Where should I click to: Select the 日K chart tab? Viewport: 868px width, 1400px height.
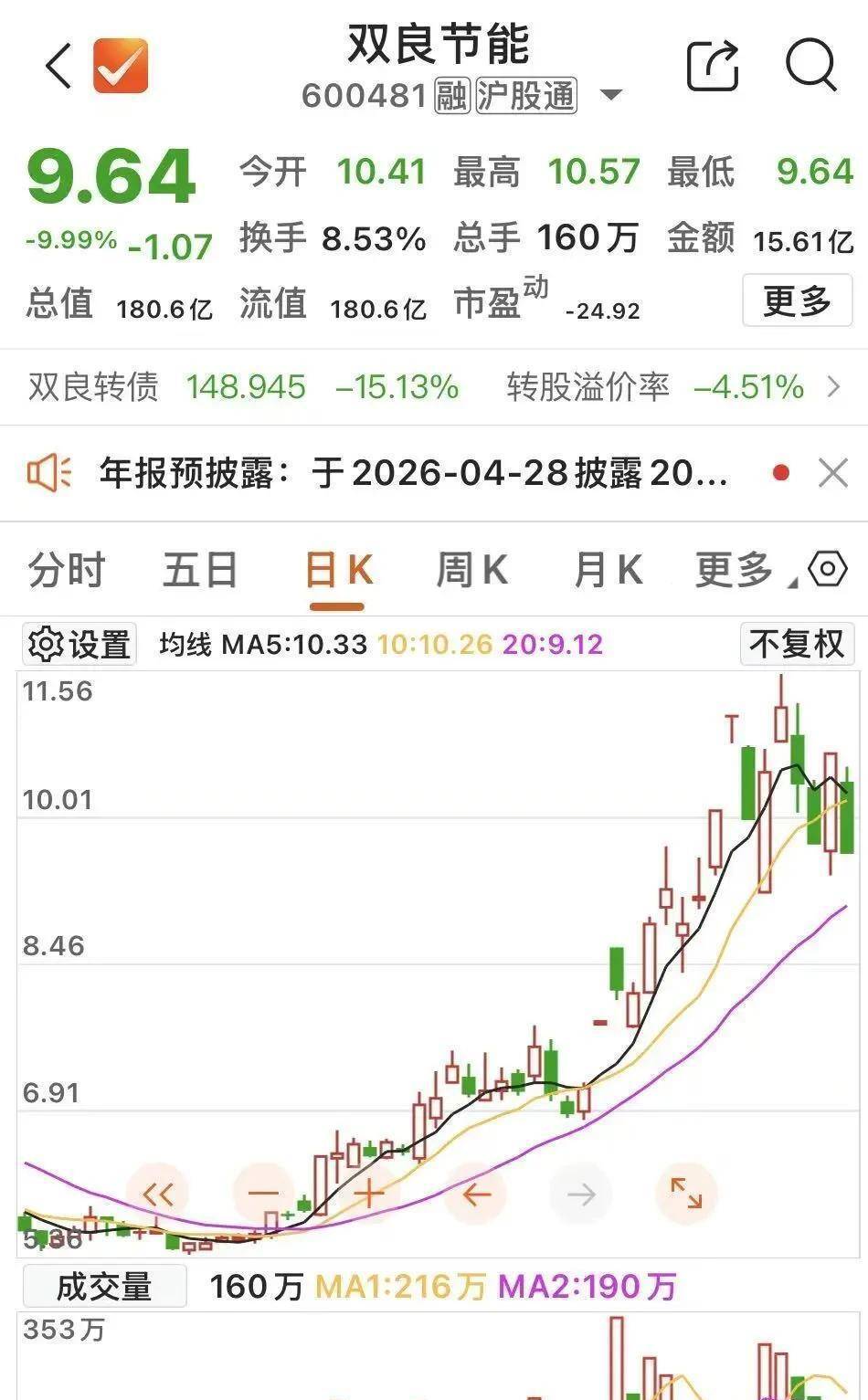(x=337, y=571)
